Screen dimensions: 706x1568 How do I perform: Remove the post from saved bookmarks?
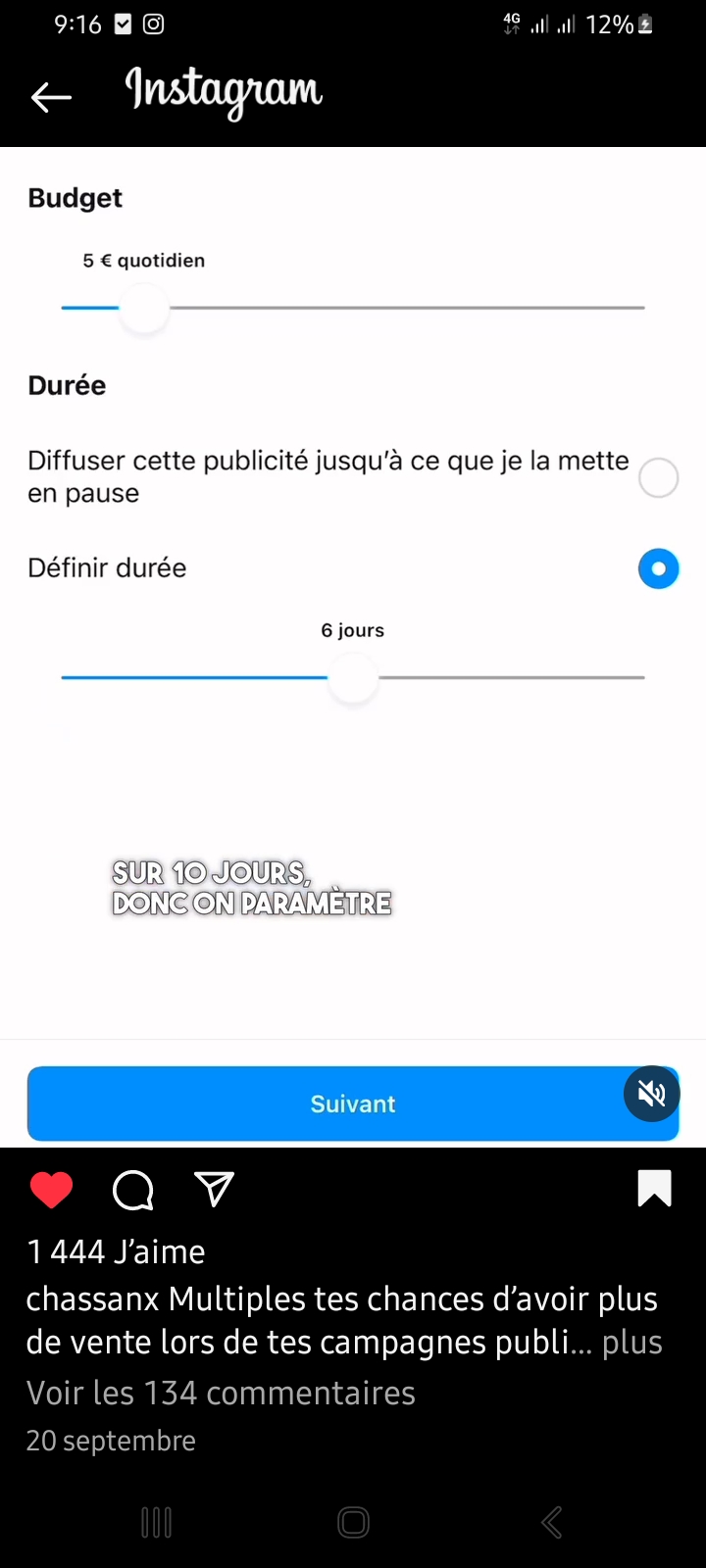click(x=654, y=1188)
